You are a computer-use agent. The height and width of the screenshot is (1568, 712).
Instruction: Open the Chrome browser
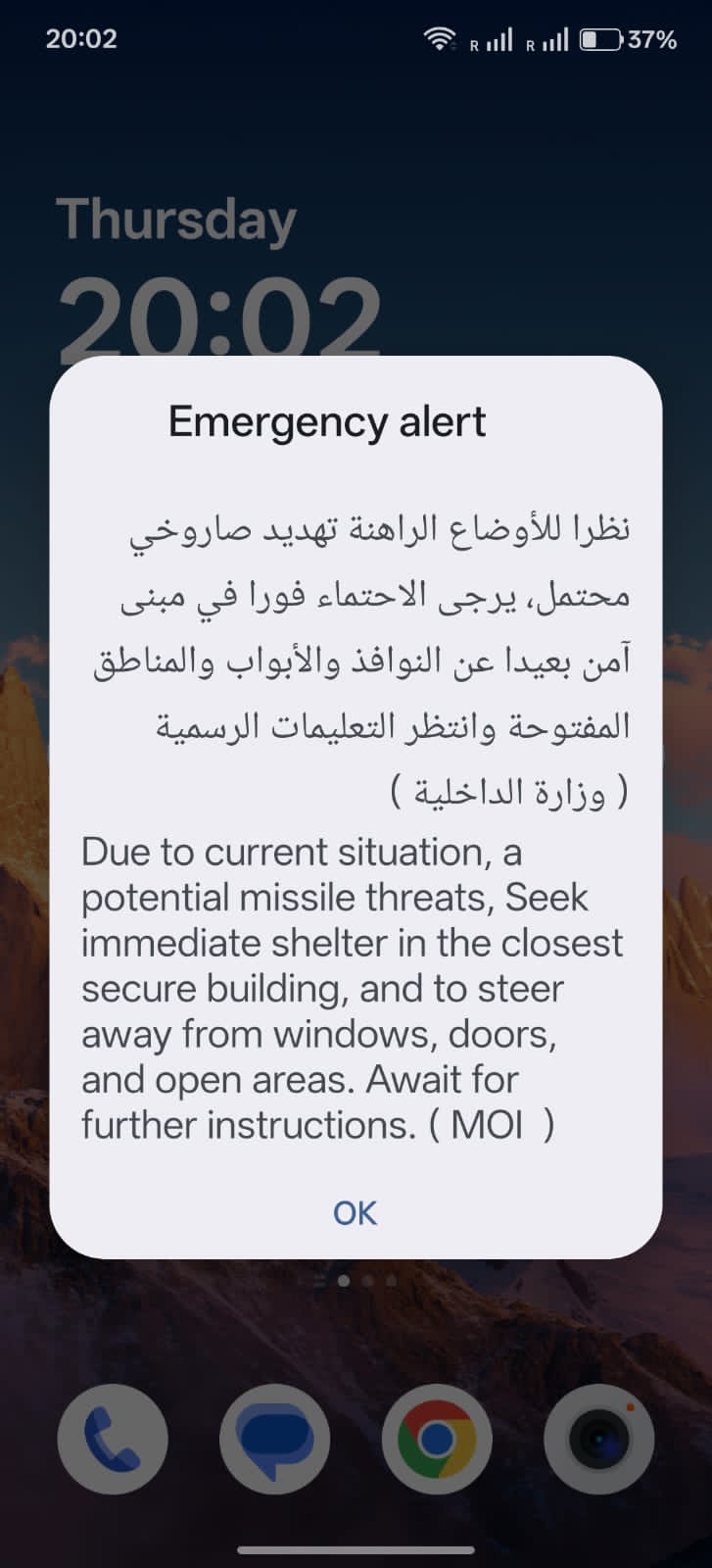(437, 1440)
